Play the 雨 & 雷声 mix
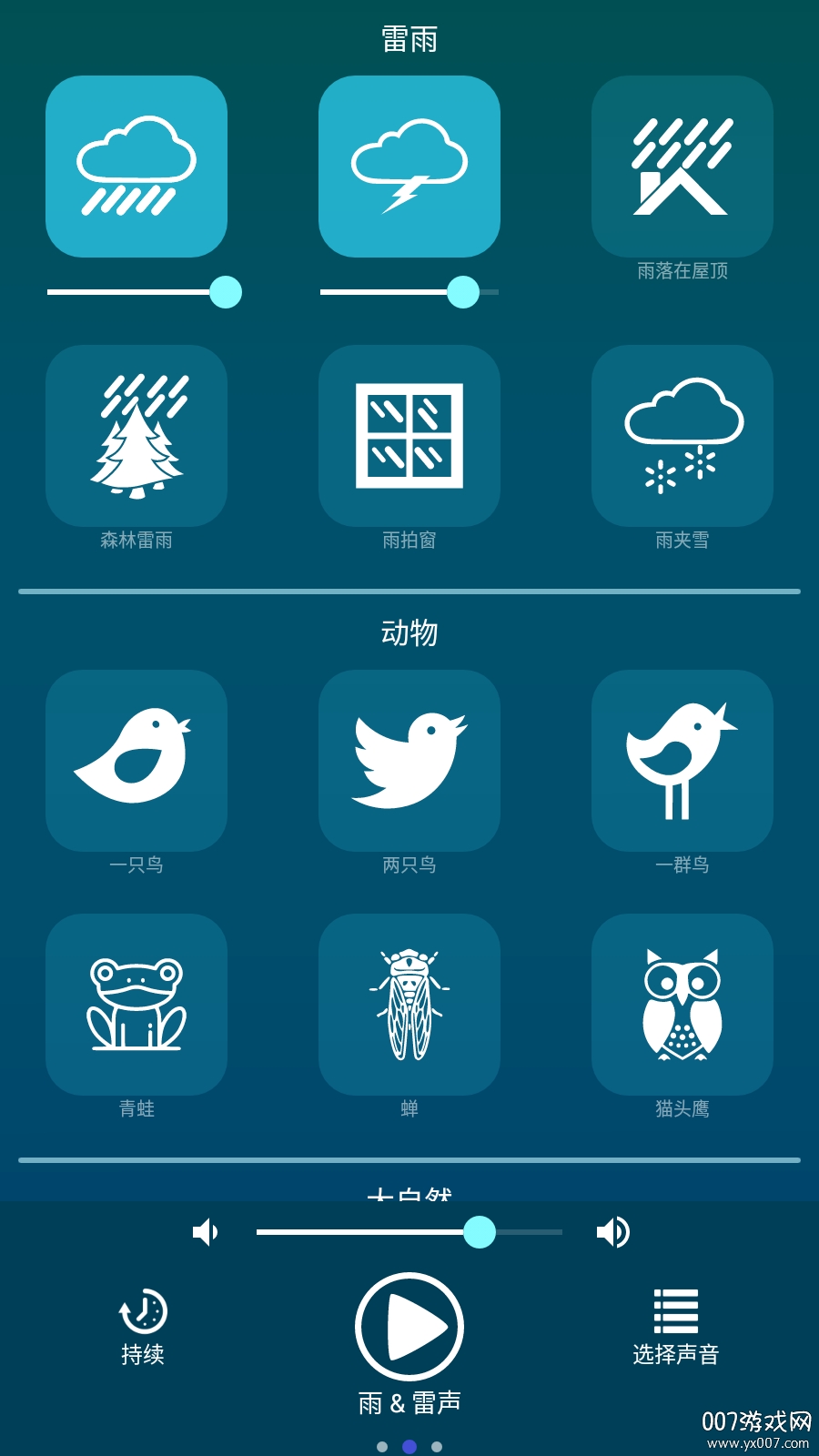Screen dimensions: 819x1456 409,1327
